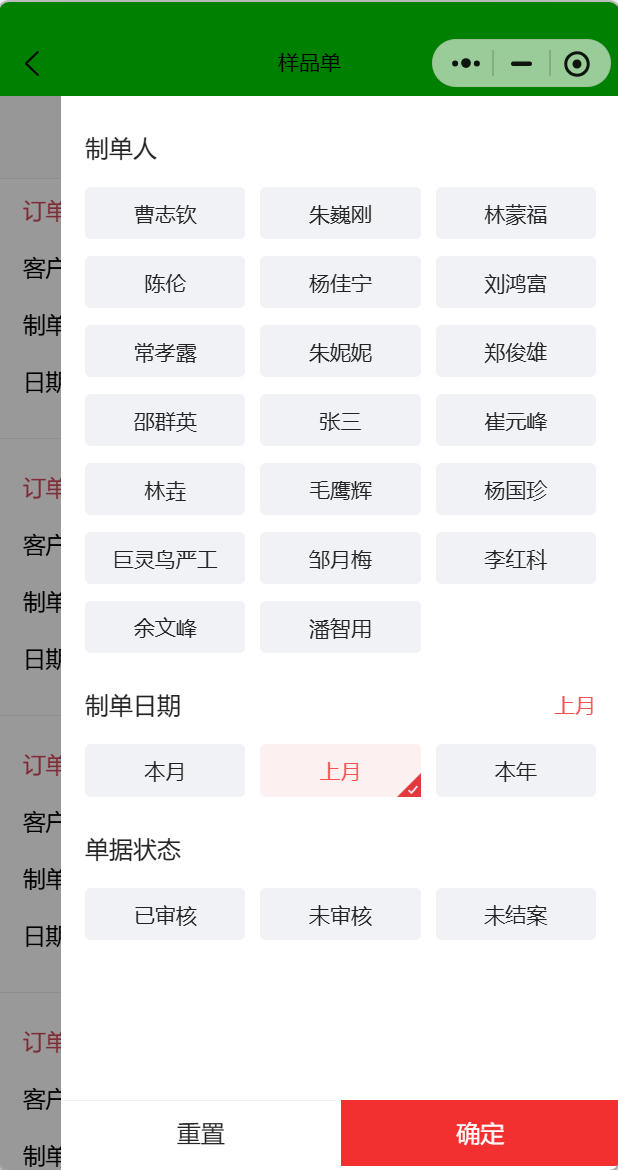Filter by creator 林蒙福
This screenshot has width=618, height=1170.
[515, 214]
